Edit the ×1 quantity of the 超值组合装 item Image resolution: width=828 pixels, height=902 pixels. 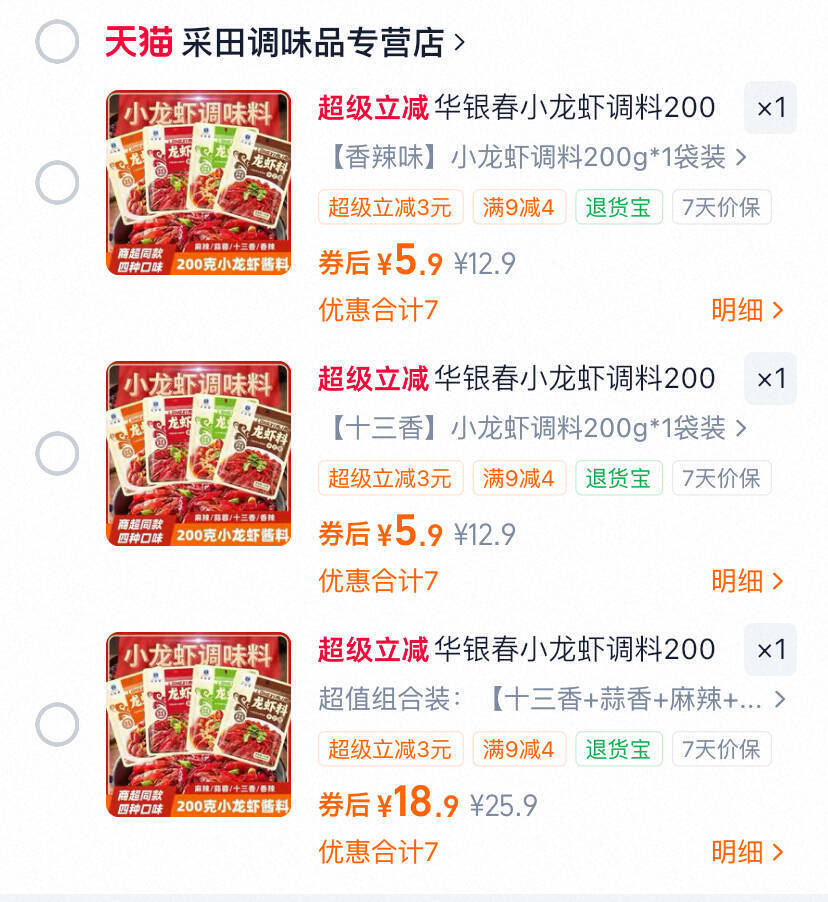[x=770, y=650]
